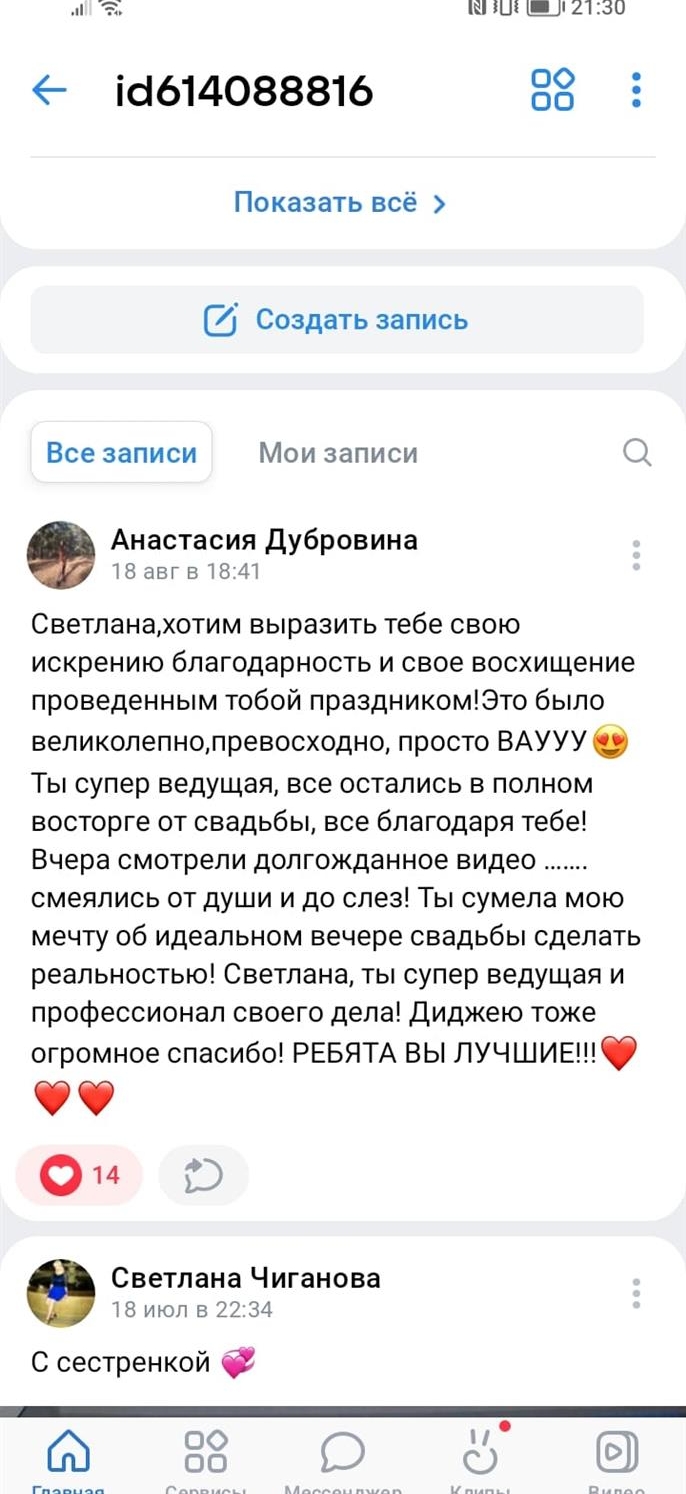686x1494 pixels.
Task: Switch to Мои записи tab
Action: point(338,453)
